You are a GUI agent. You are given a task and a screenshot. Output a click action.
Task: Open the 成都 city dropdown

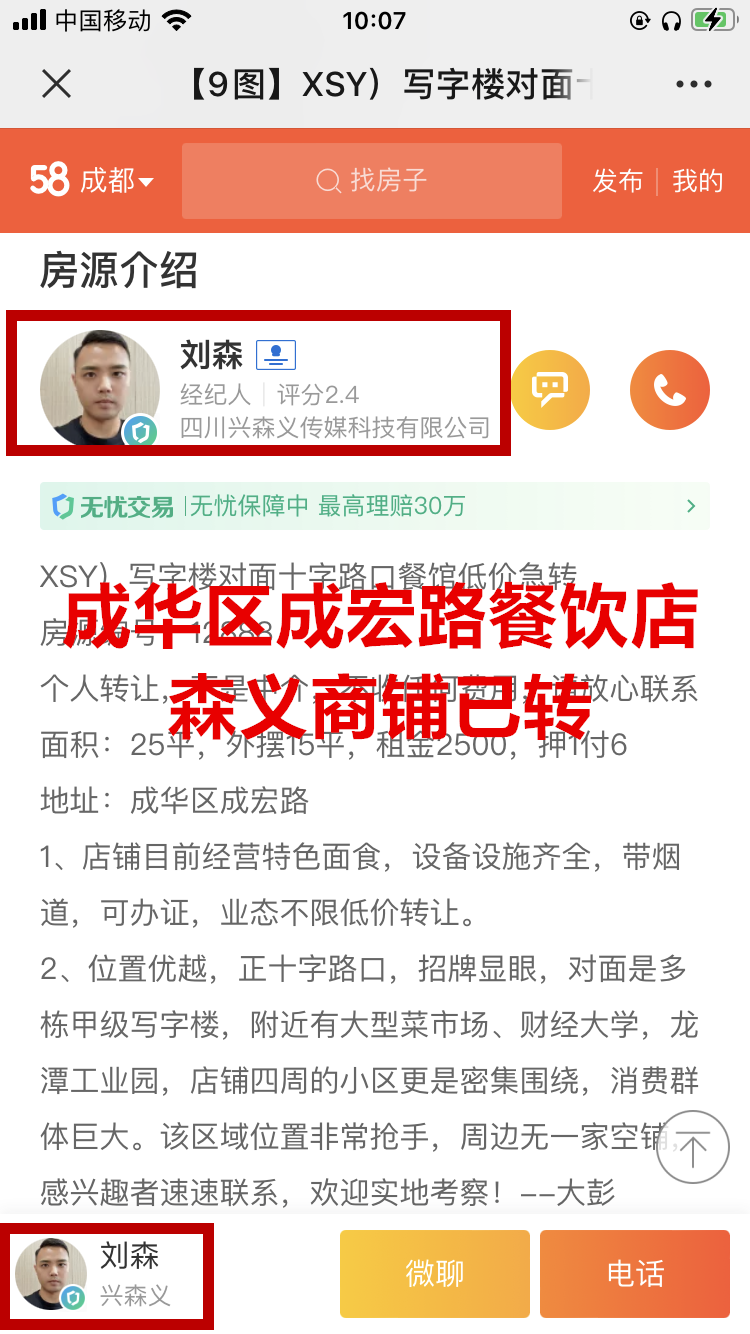[116, 181]
